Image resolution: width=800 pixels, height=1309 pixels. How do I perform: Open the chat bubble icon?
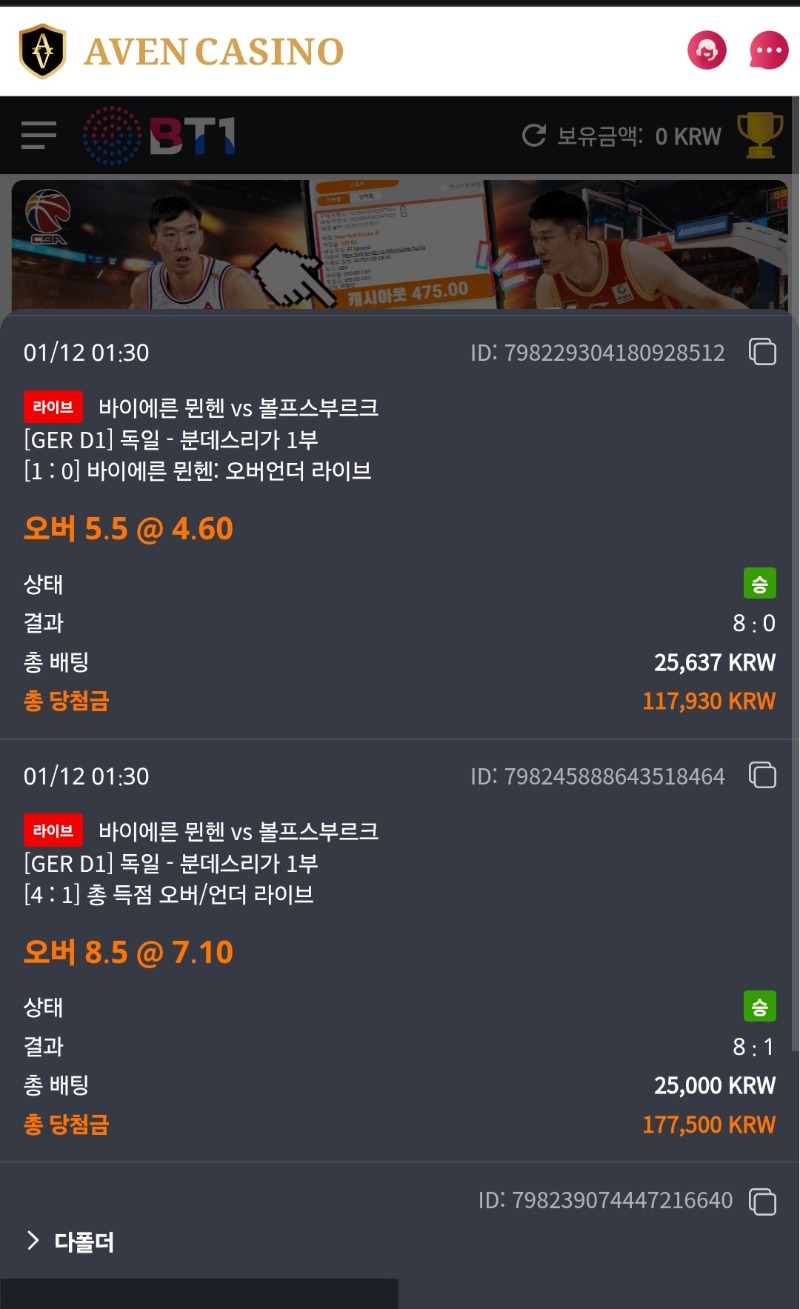pyautogui.click(x=768, y=50)
